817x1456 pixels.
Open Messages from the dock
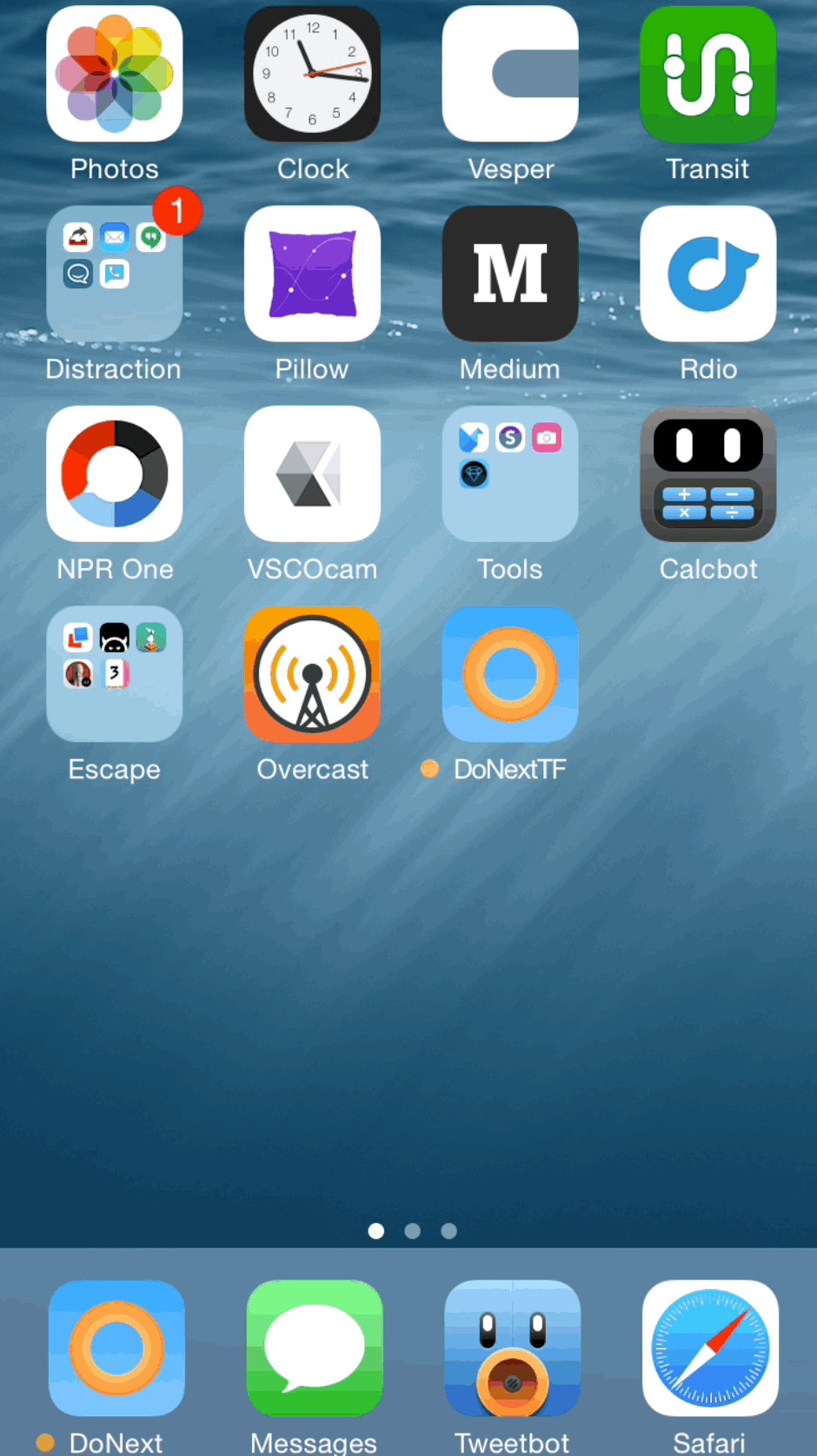pos(315,1348)
